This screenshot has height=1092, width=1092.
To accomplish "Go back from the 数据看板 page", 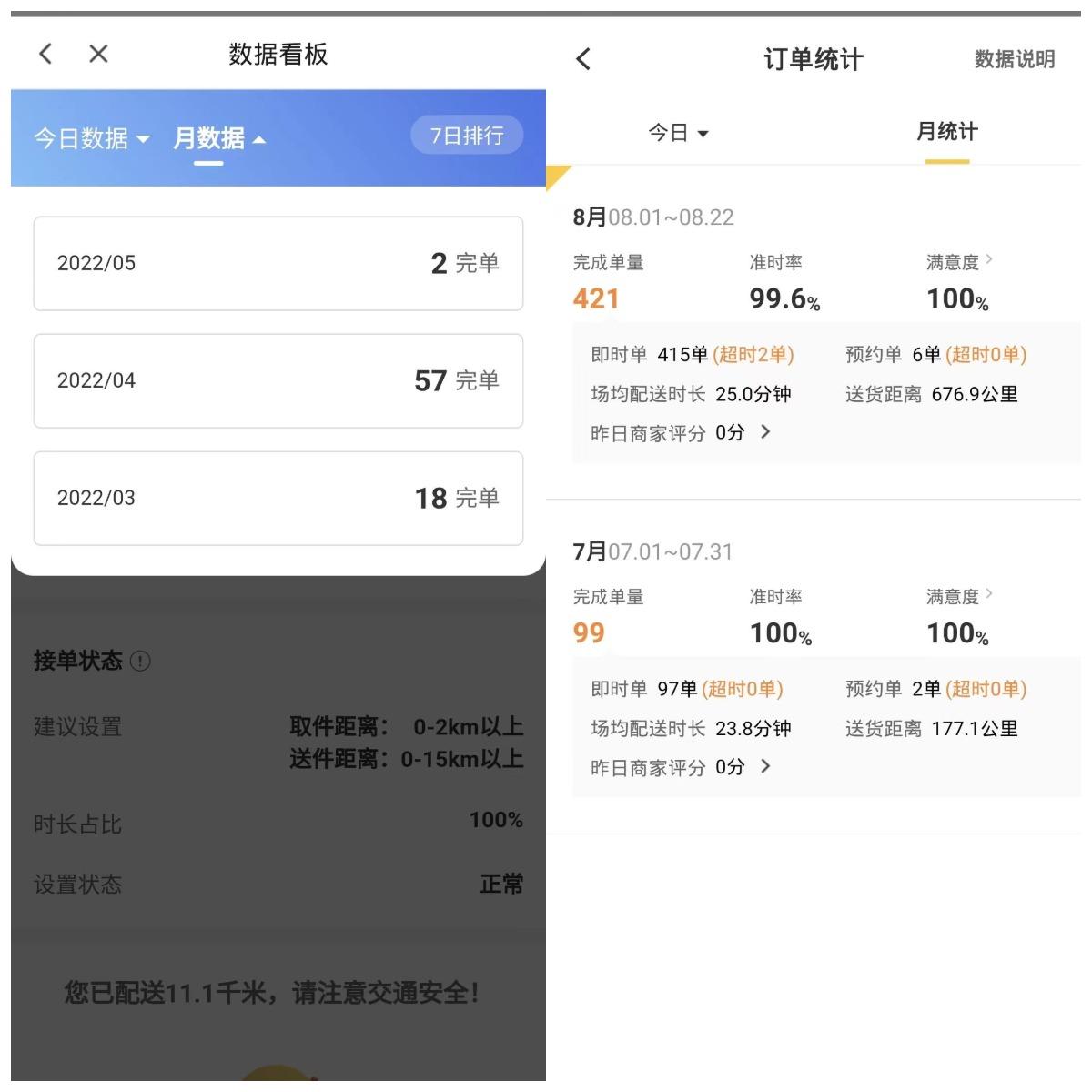I will point(45,55).
